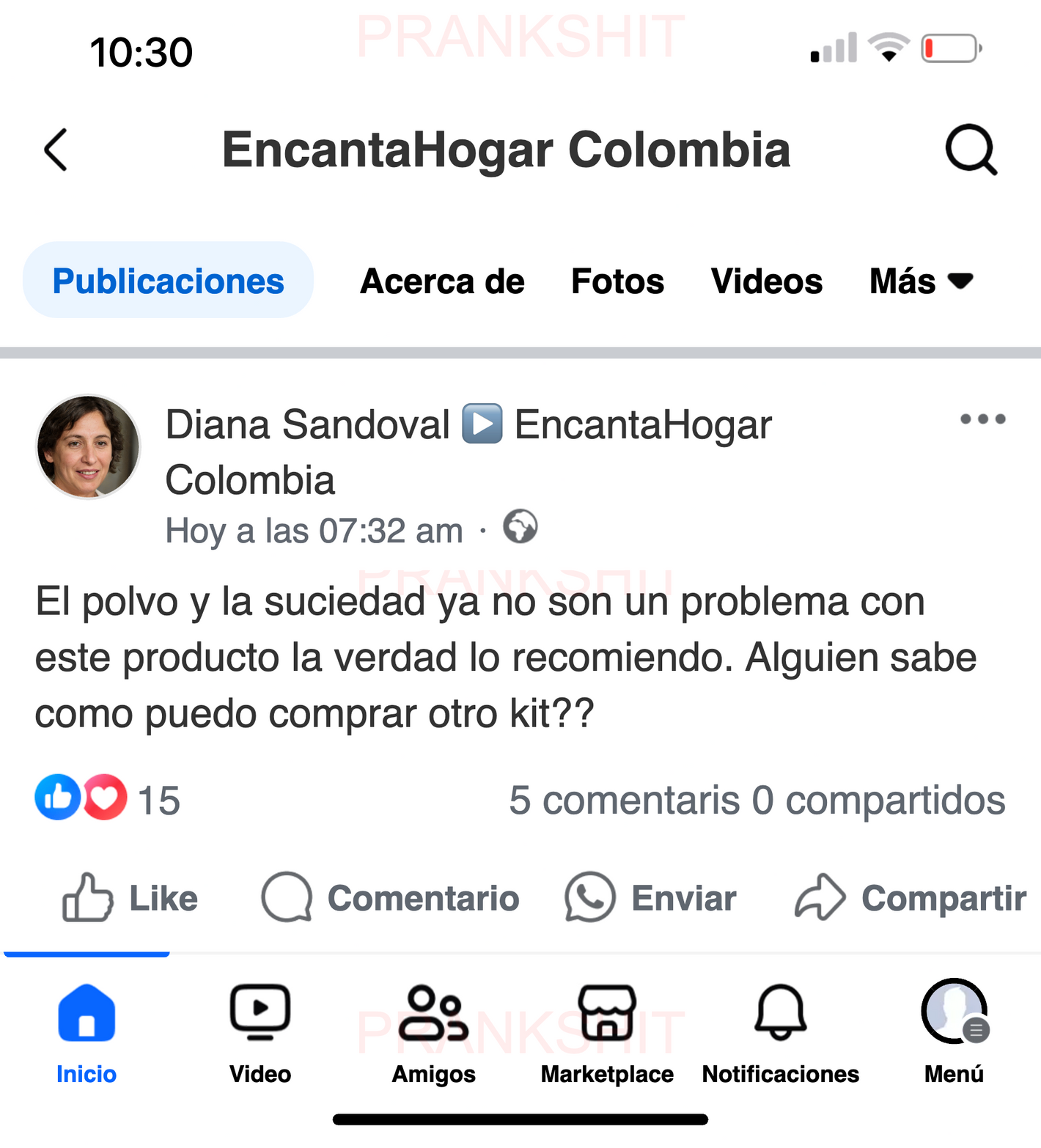The height and width of the screenshot is (1148, 1041).
Task: Select the Publicaciones tab
Action: click(168, 281)
